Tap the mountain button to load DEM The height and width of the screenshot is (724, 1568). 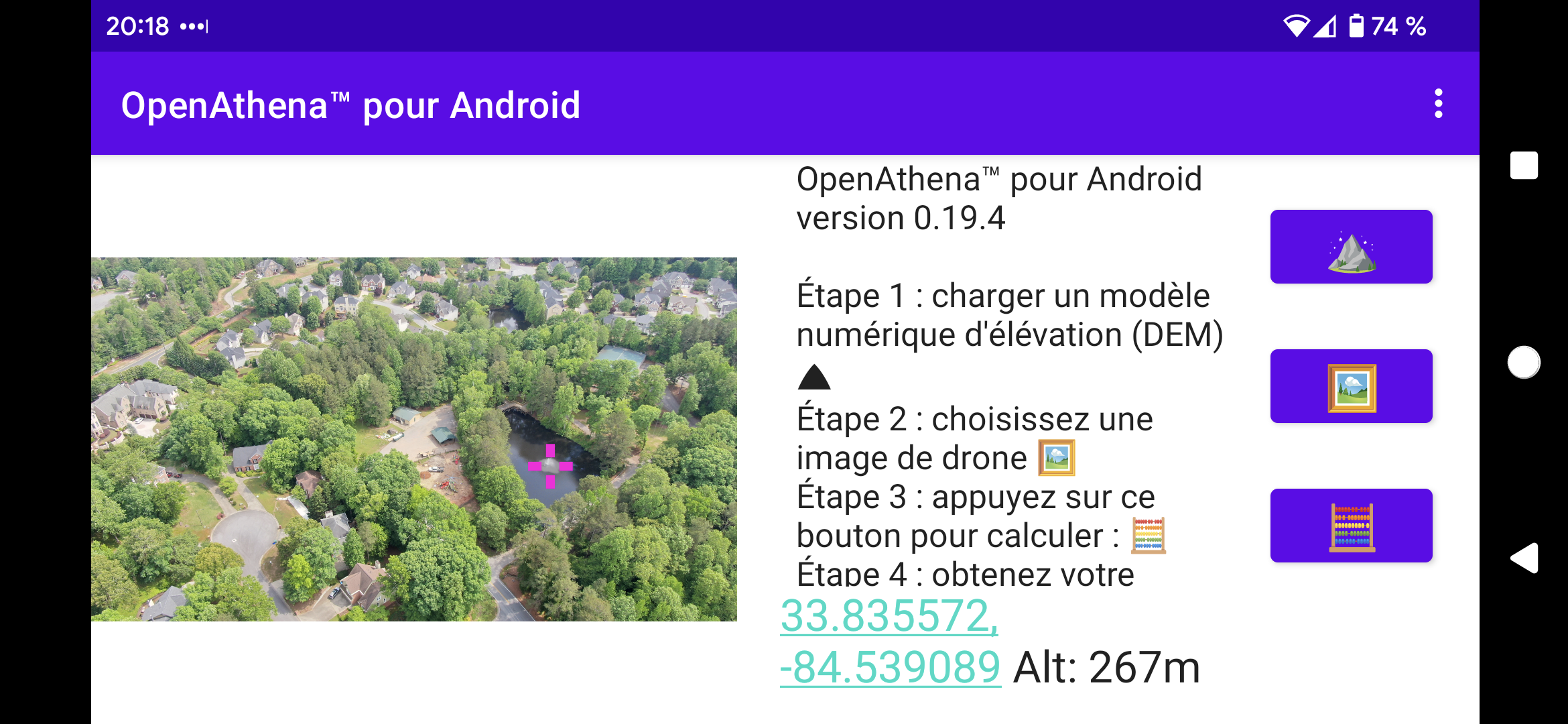[1351, 247]
